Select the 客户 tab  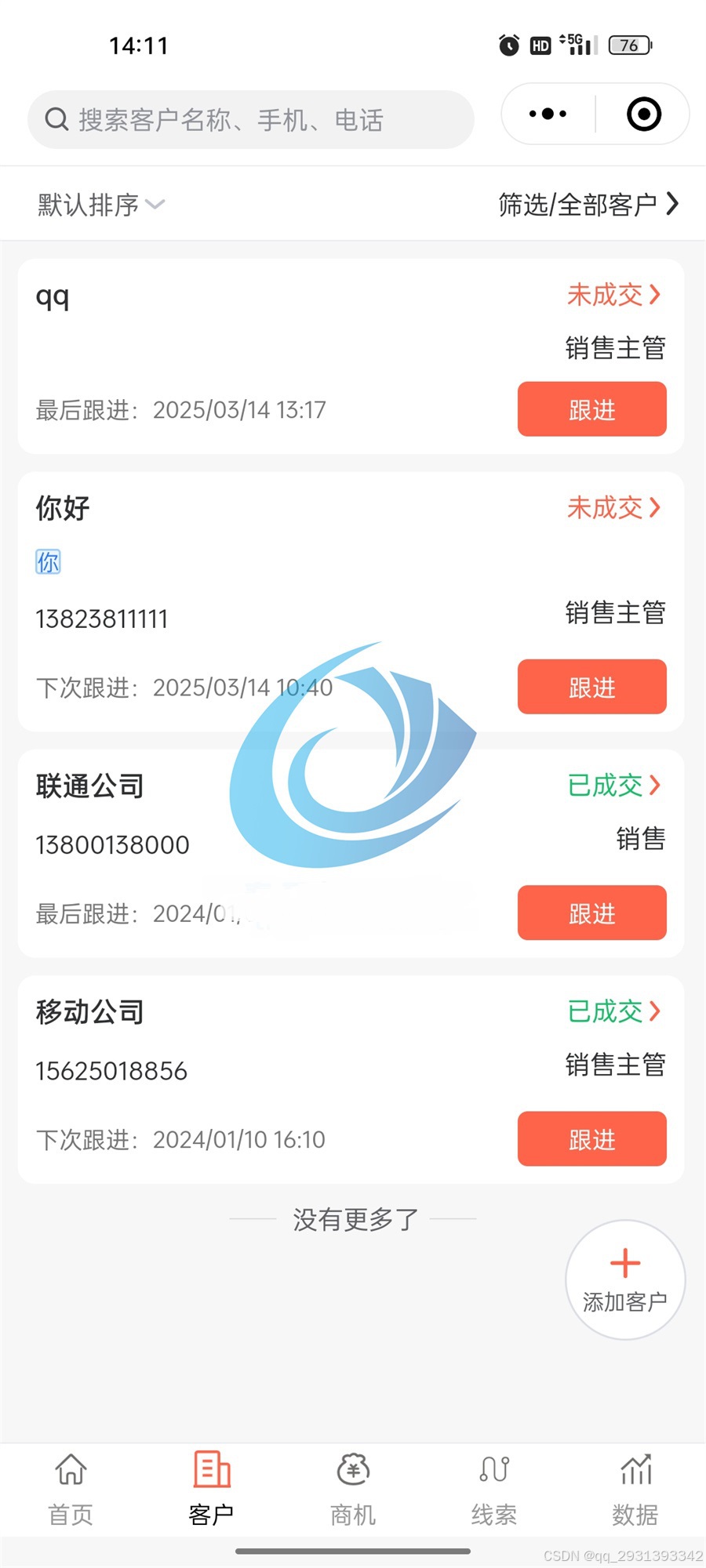point(212,1488)
